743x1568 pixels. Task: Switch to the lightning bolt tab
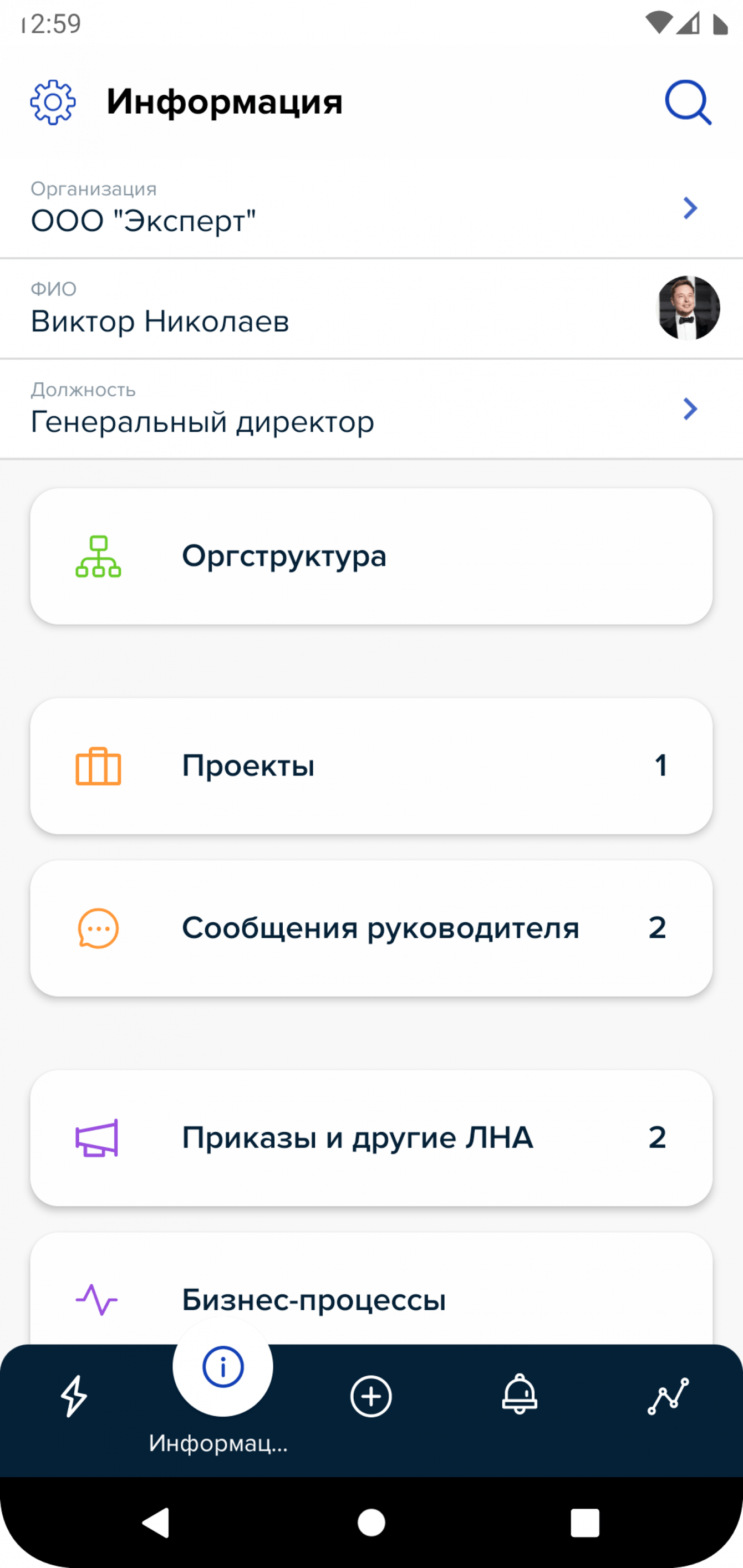74,1396
